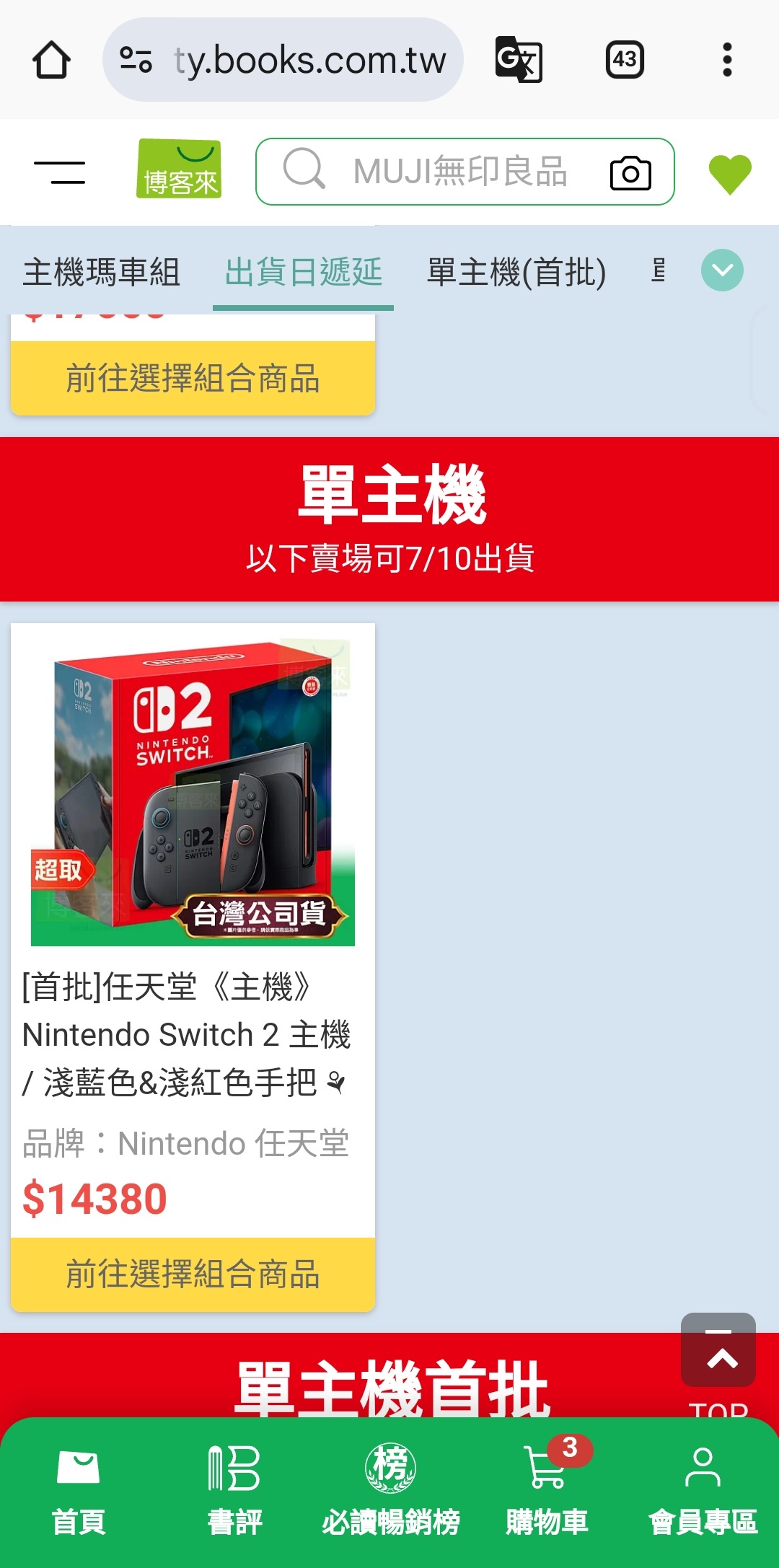The height and width of the screenshot is (1568, 779).
Task: Go to the browser home page
Action: 51,60
